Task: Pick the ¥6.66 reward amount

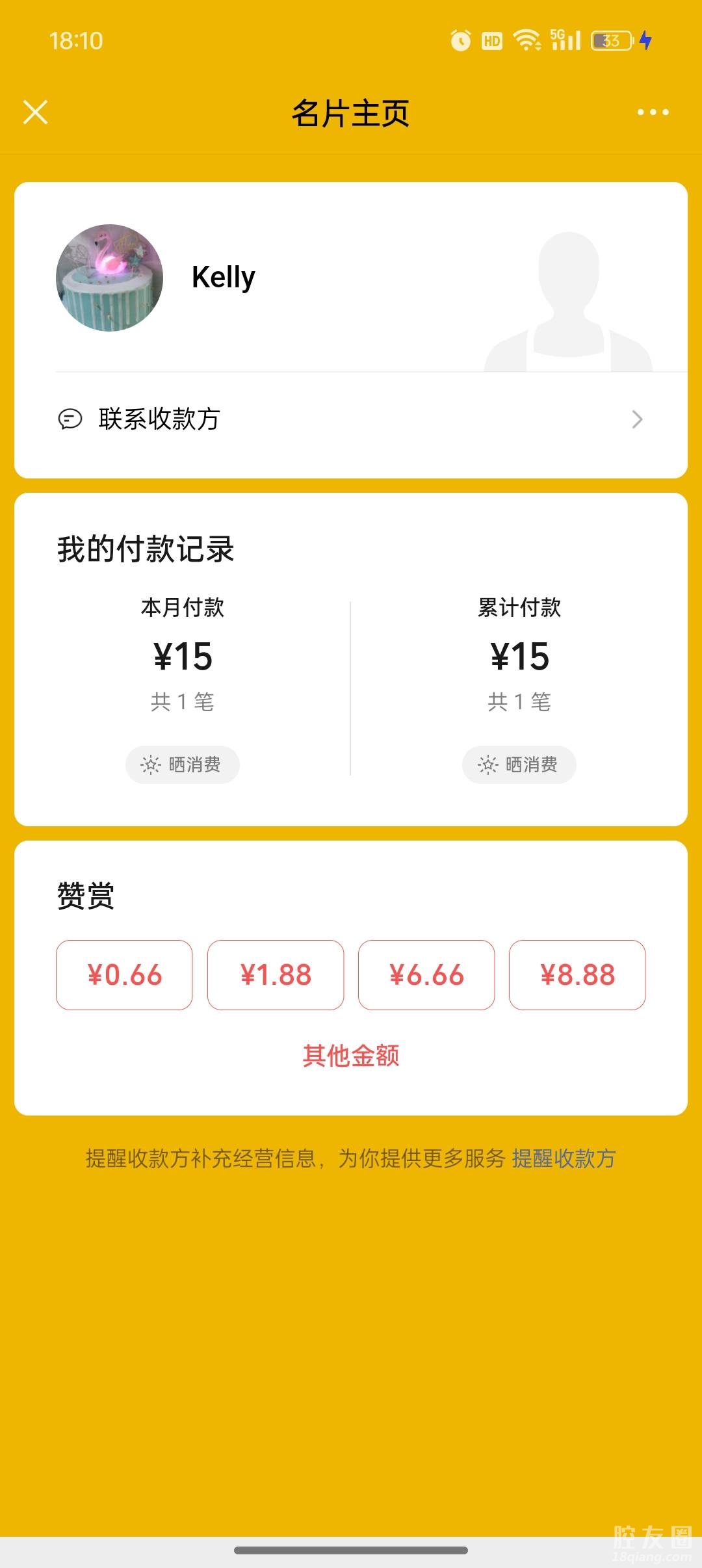Action: [426, 975]
